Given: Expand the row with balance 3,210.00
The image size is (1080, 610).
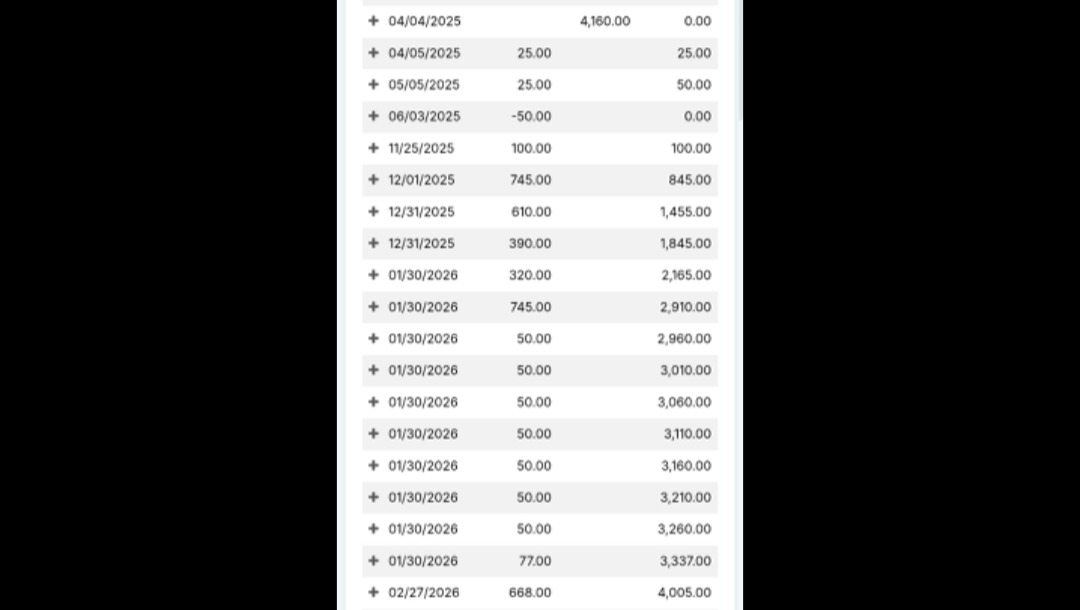Looking at the screenshot, I should pyautogui.click(x=373, y=497).
